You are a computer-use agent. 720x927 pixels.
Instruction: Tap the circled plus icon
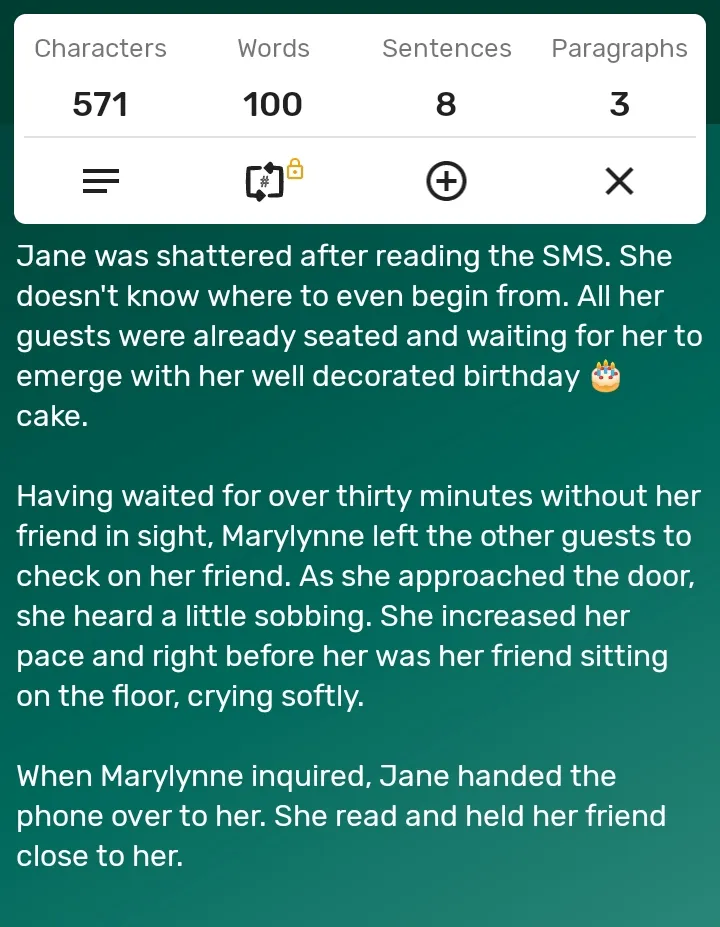[x=446, y=181]
